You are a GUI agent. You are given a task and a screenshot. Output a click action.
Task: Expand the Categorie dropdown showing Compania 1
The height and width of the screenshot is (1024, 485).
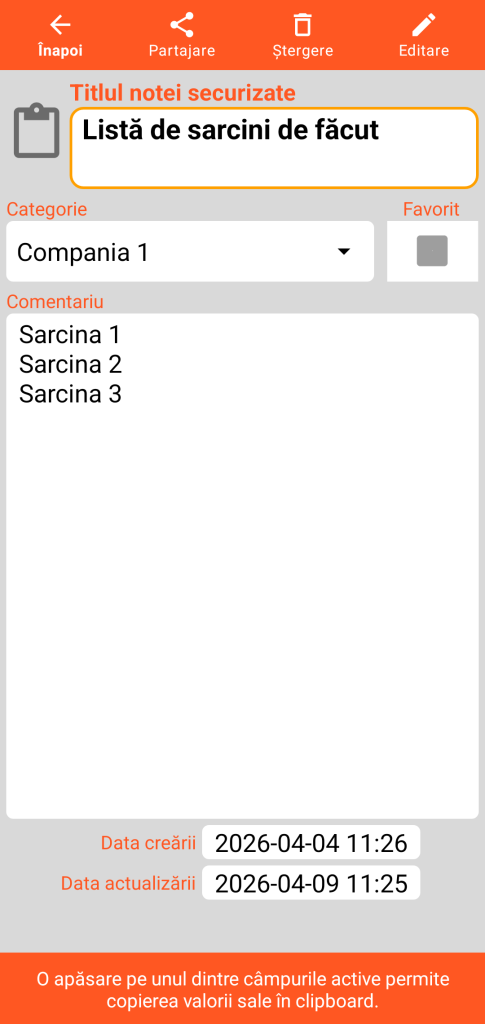coord(190,251)
